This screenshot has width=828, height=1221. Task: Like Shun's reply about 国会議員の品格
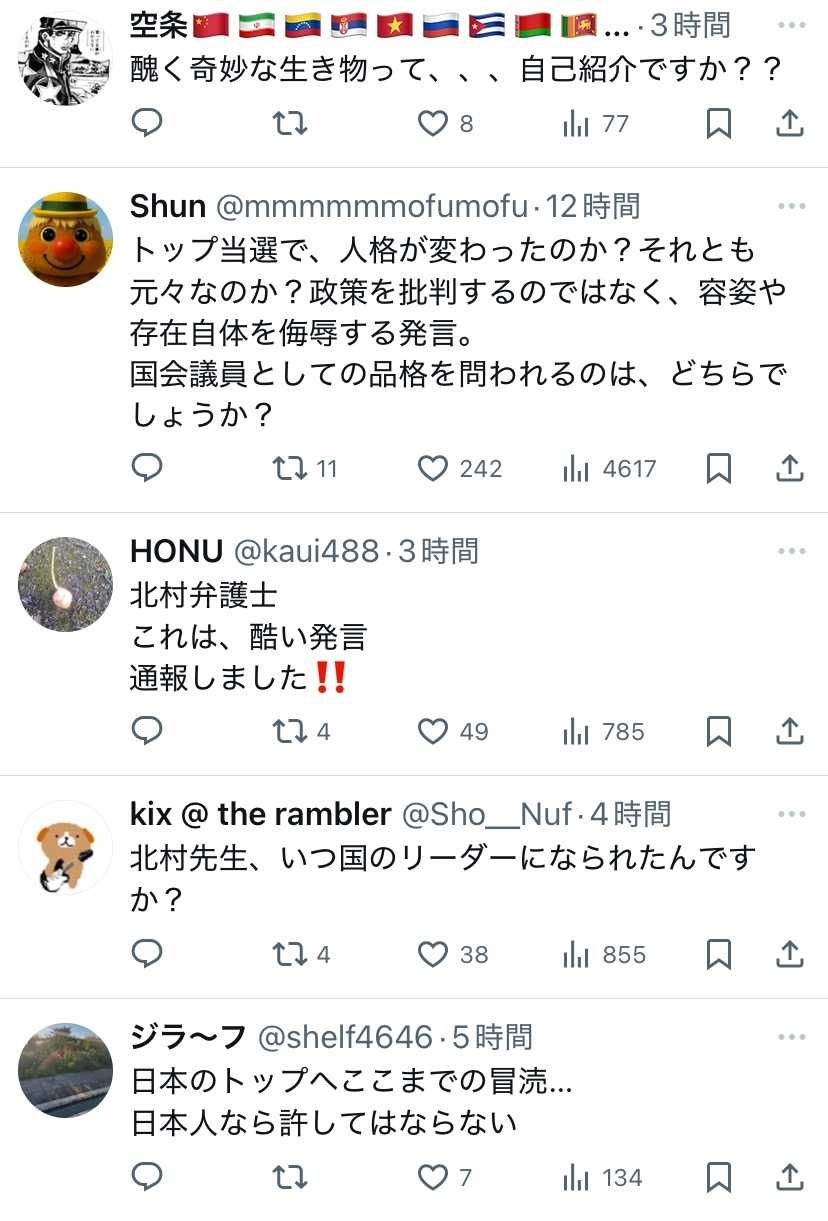coord(432,468)
